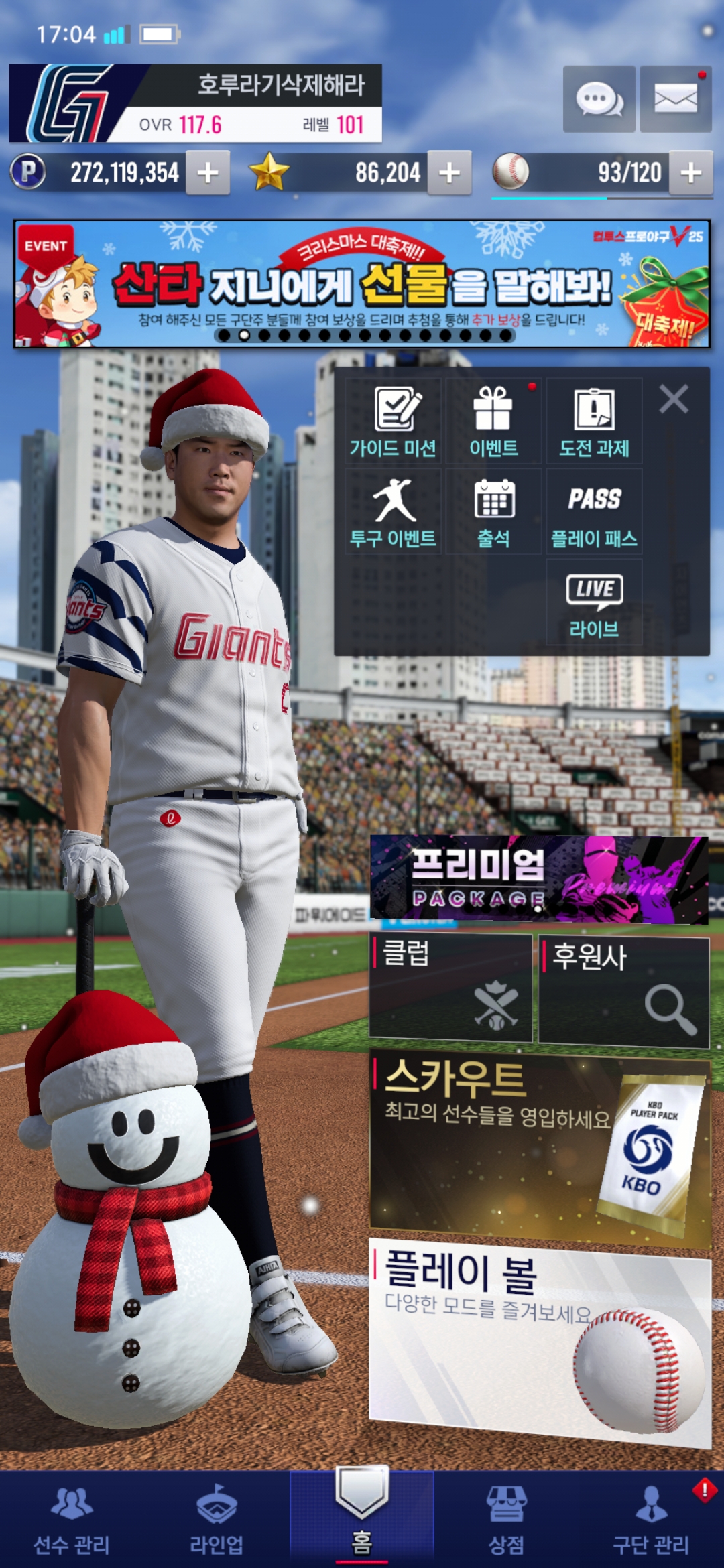The height and width of the screenshot is (1568, 724).
Task: Open 가이드 미션 menu
Action: [394, 421]
